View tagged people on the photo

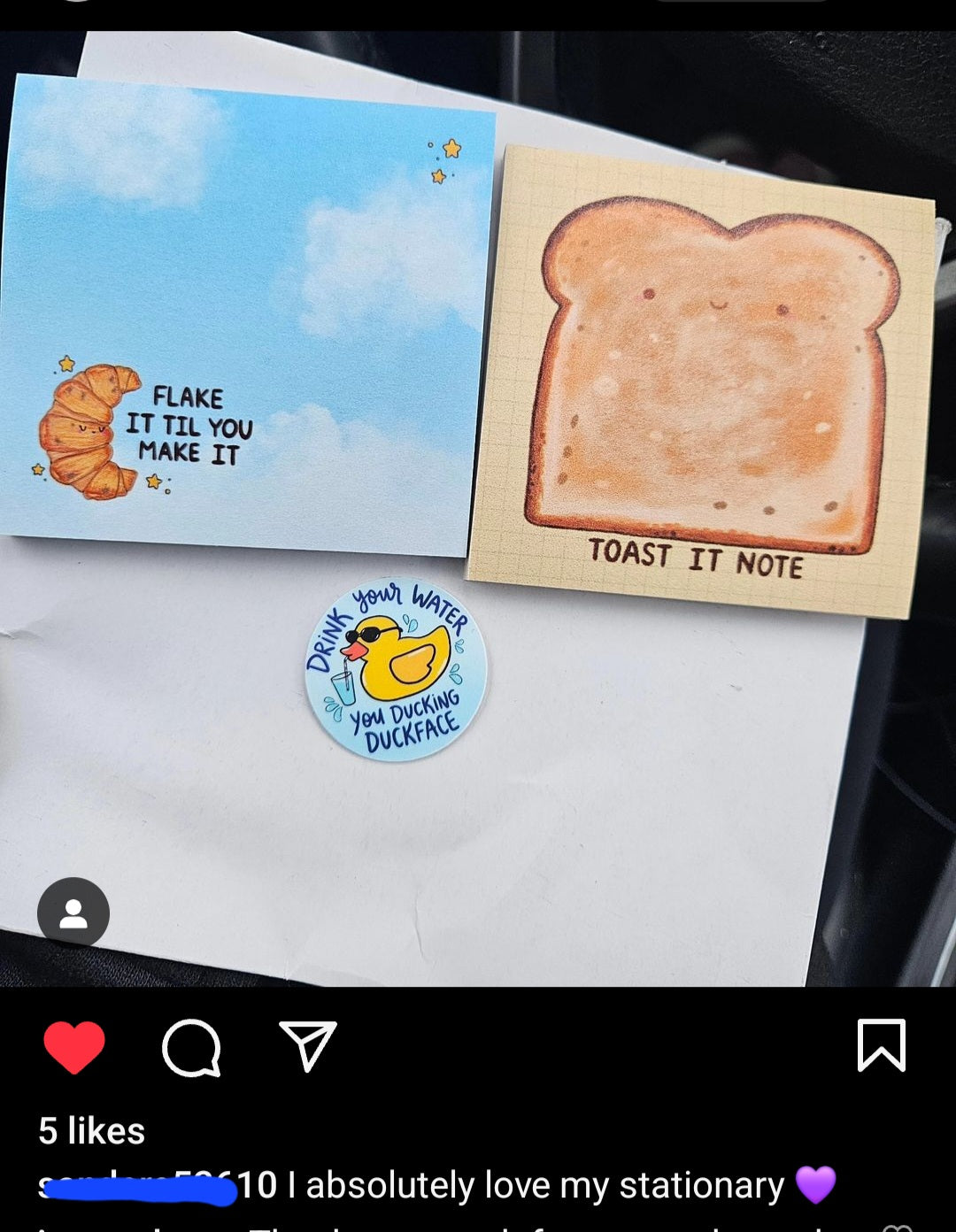(73, 912)
